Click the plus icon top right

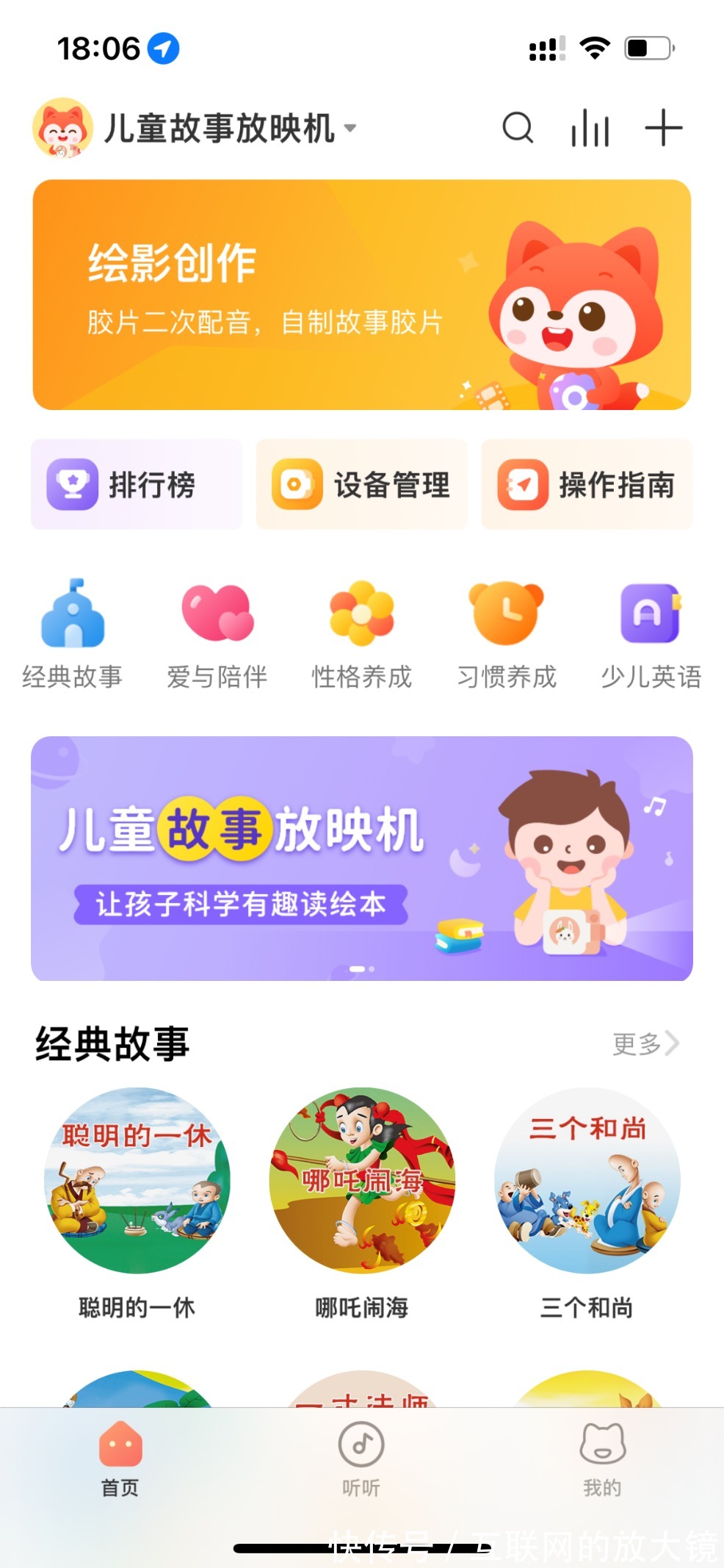[662, 126]
